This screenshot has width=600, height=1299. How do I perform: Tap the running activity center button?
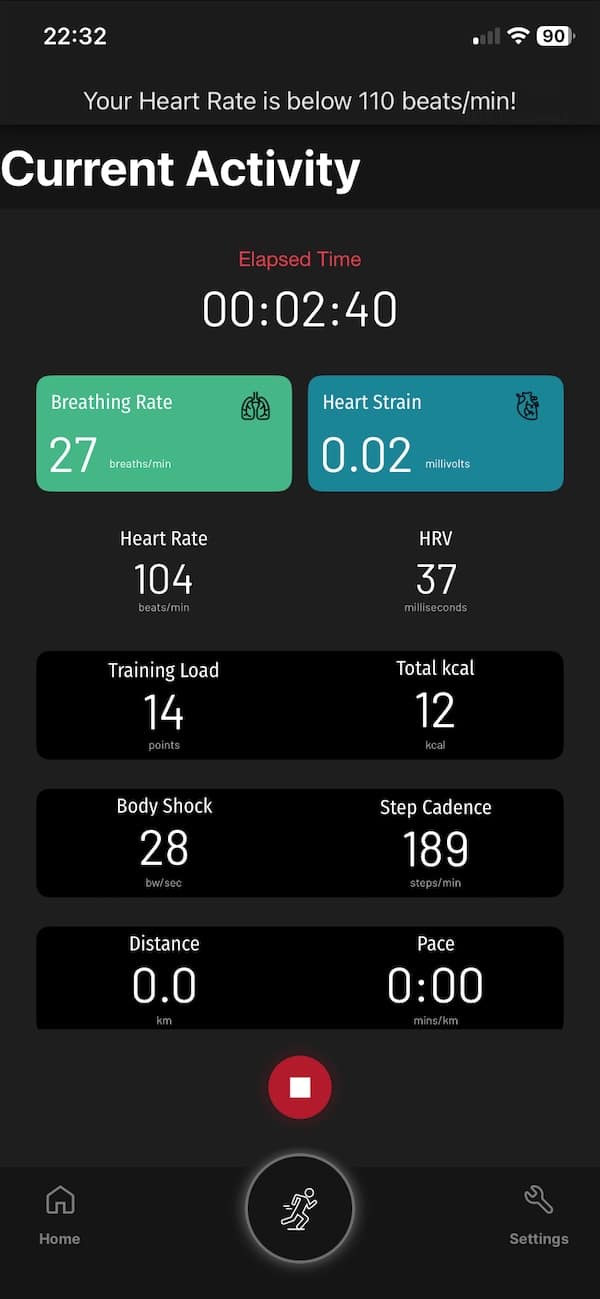(x=300, y=1207)
